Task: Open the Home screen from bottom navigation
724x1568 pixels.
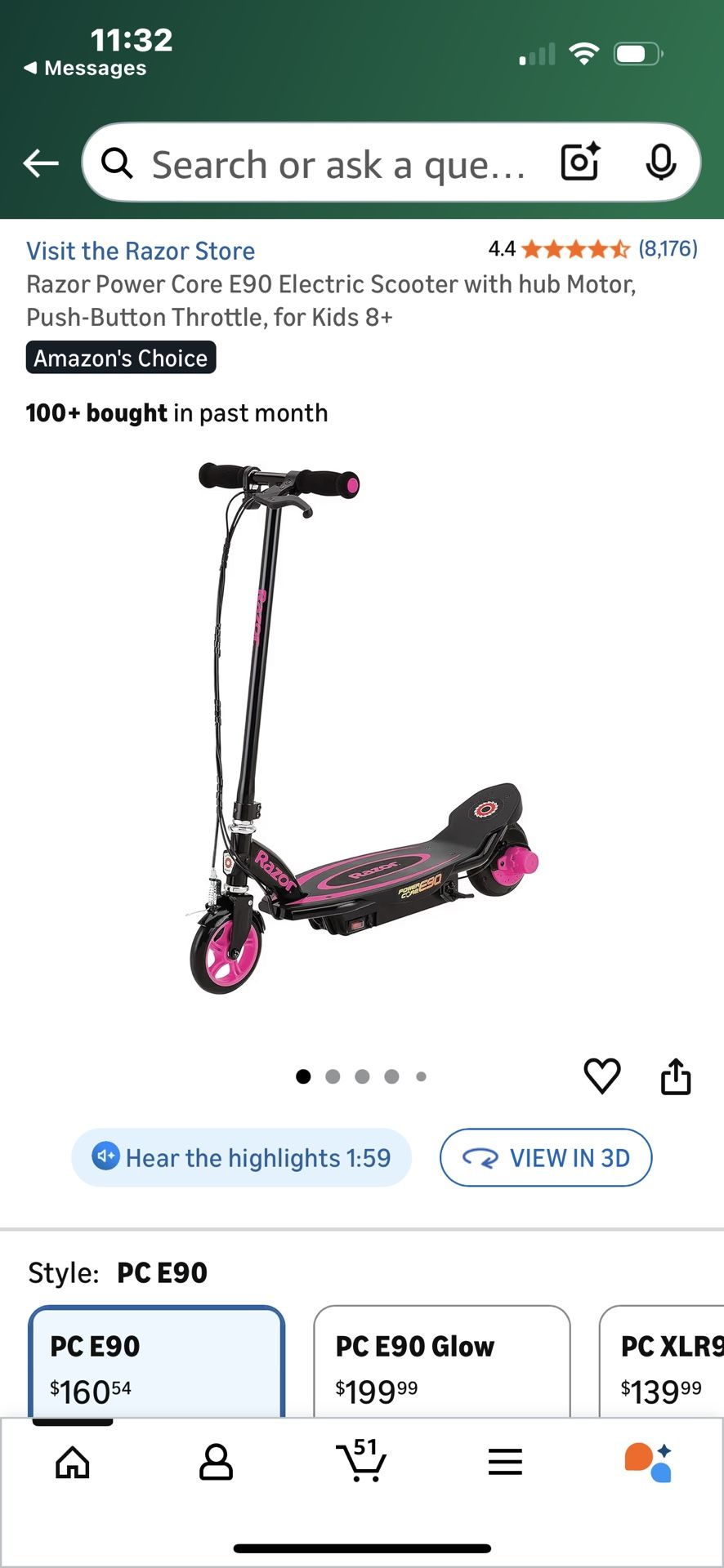Action: pos(72,1462)
